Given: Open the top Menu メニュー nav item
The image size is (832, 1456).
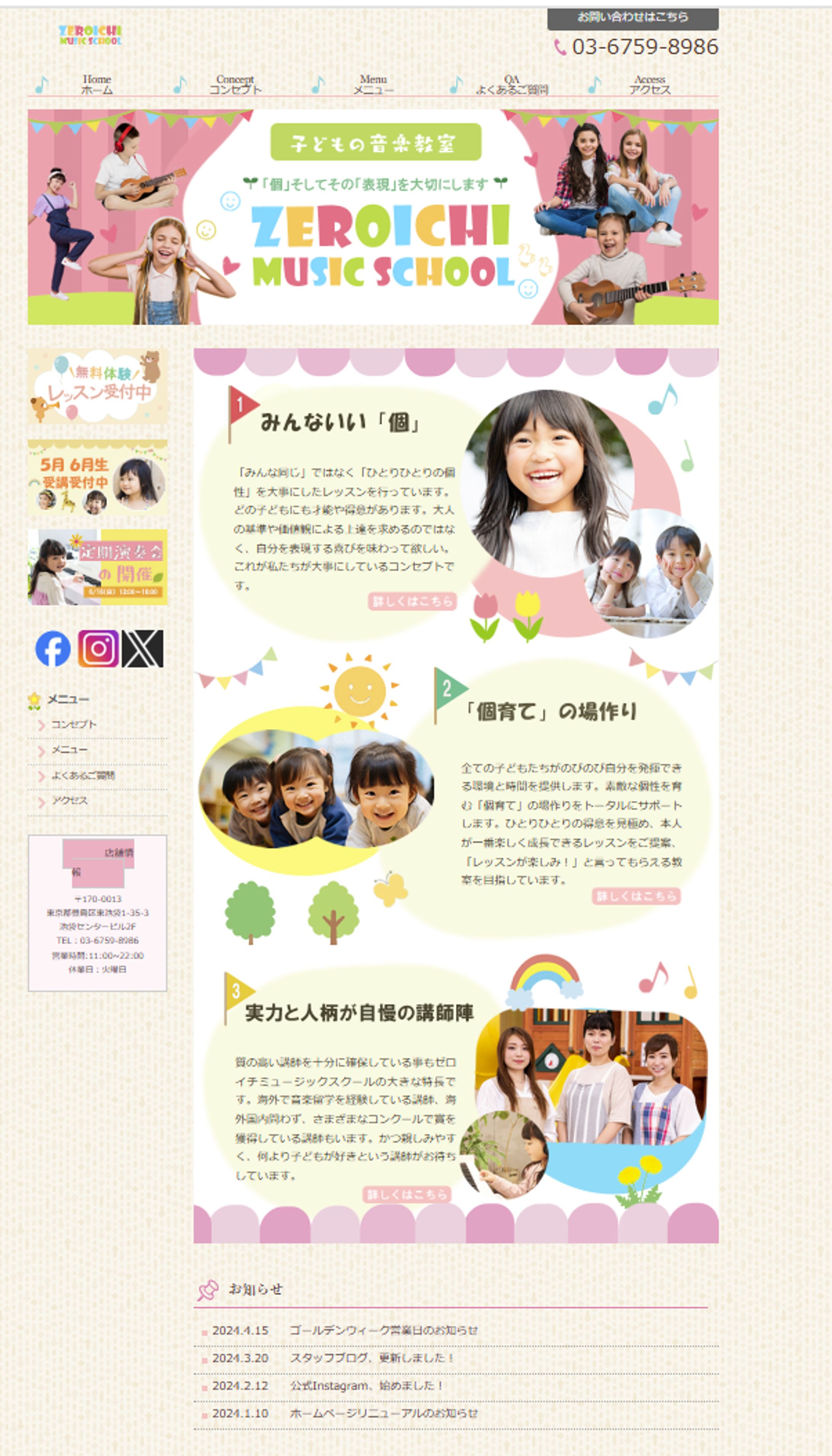Looking at the screenshot, I should pos(373,85).
